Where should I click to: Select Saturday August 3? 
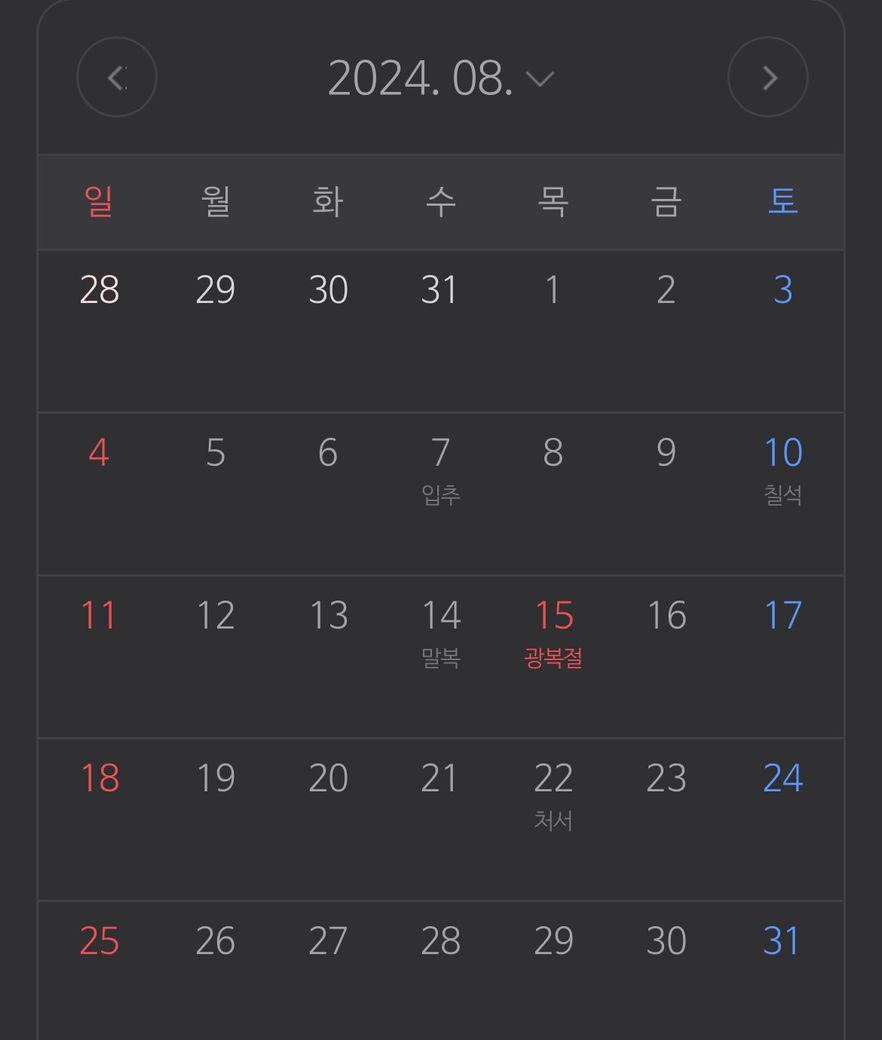[x=783, y=290]
